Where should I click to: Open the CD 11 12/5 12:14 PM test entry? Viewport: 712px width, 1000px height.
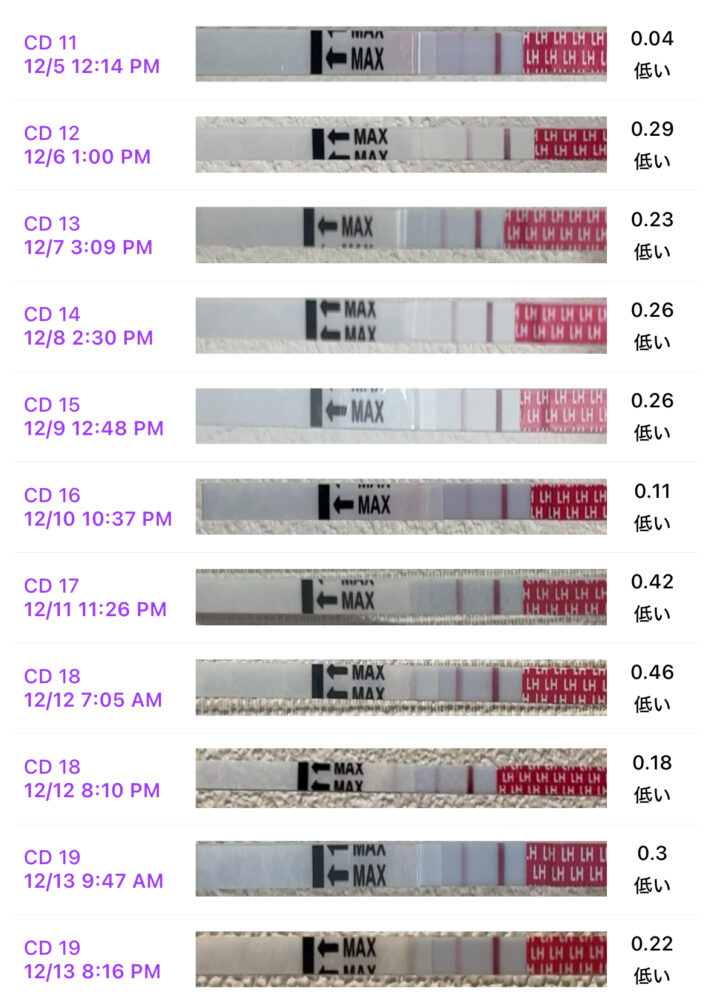click(x=91, y=55)
